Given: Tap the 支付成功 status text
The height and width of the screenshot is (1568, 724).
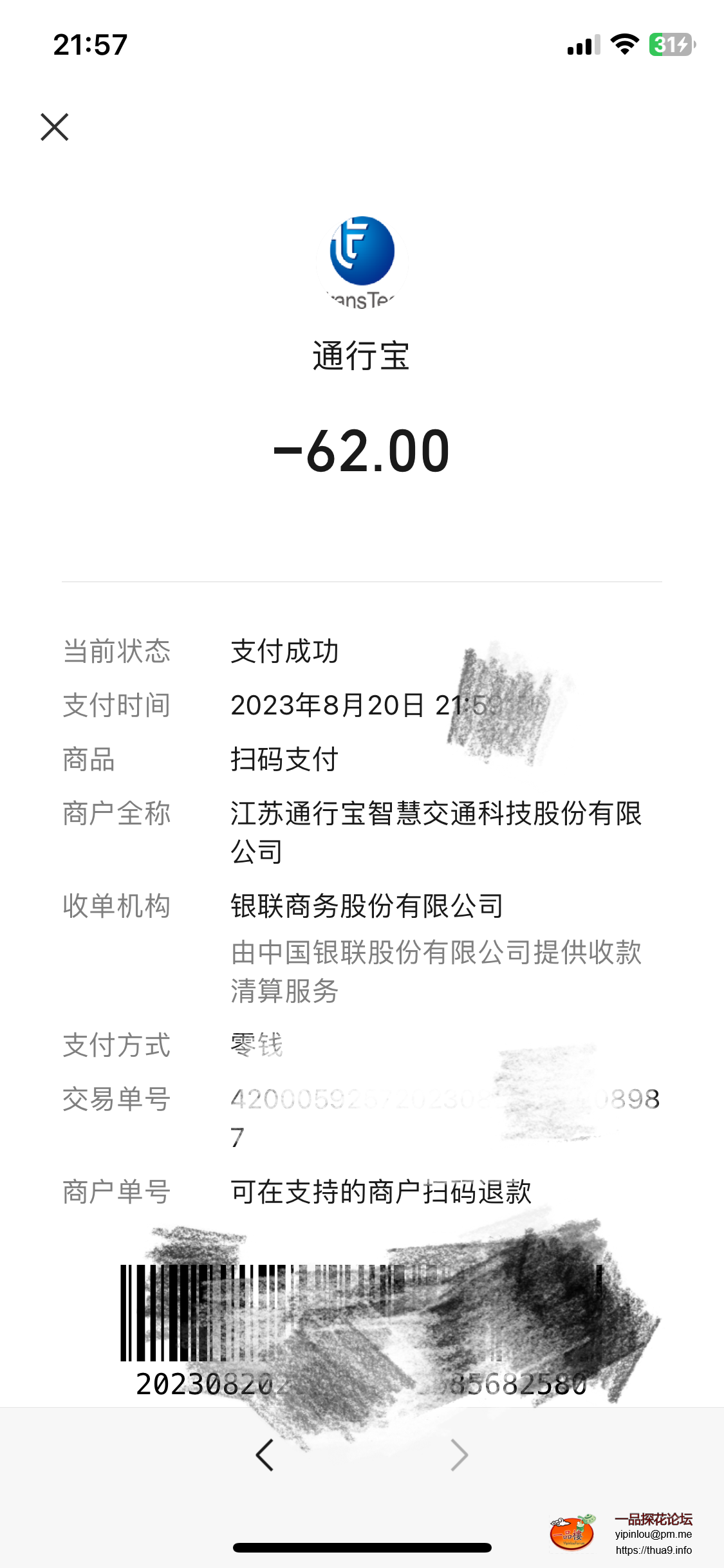Looking at the screenshot, I should point(285,651).
